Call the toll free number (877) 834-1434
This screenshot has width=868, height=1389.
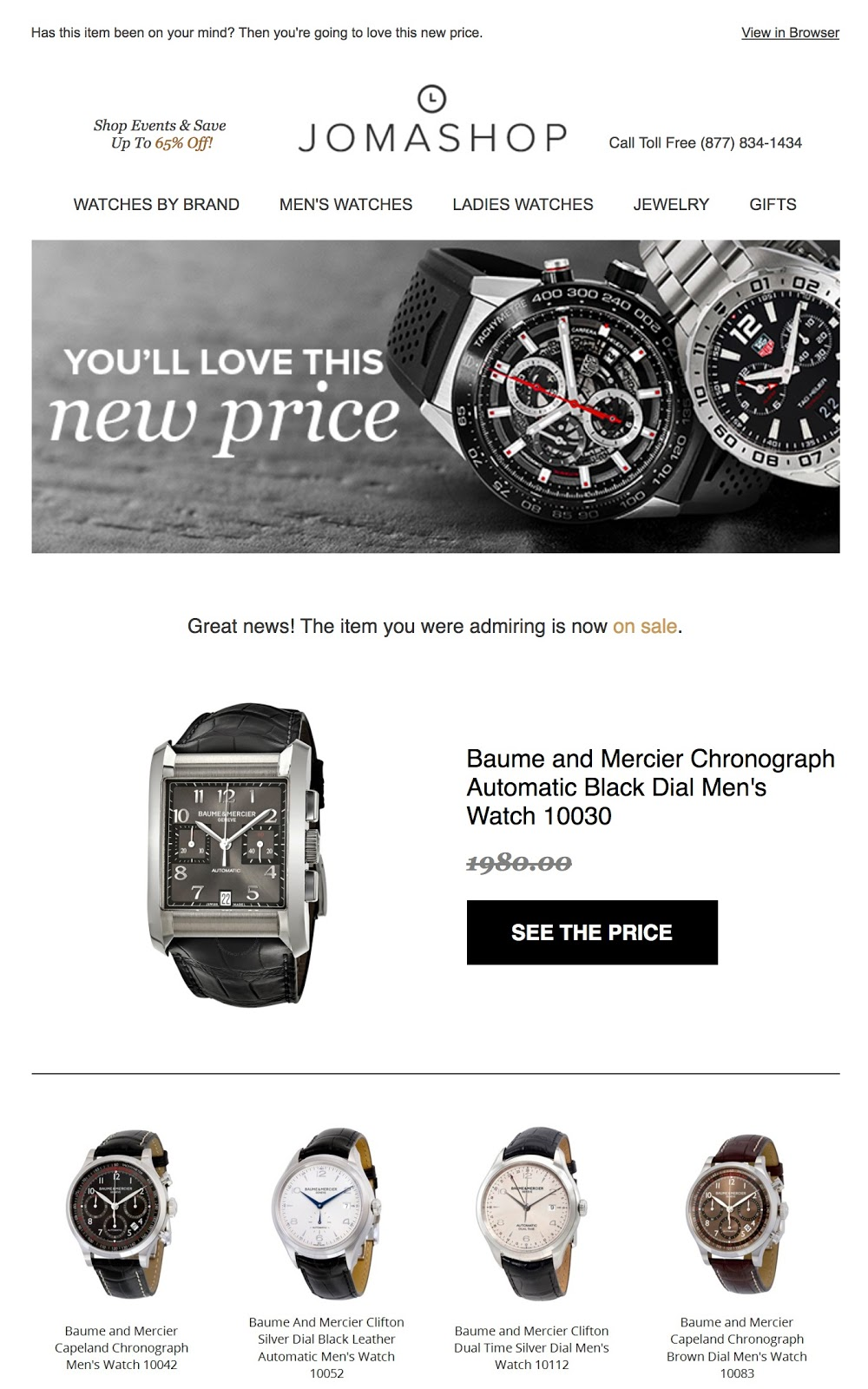click(705, 143)
